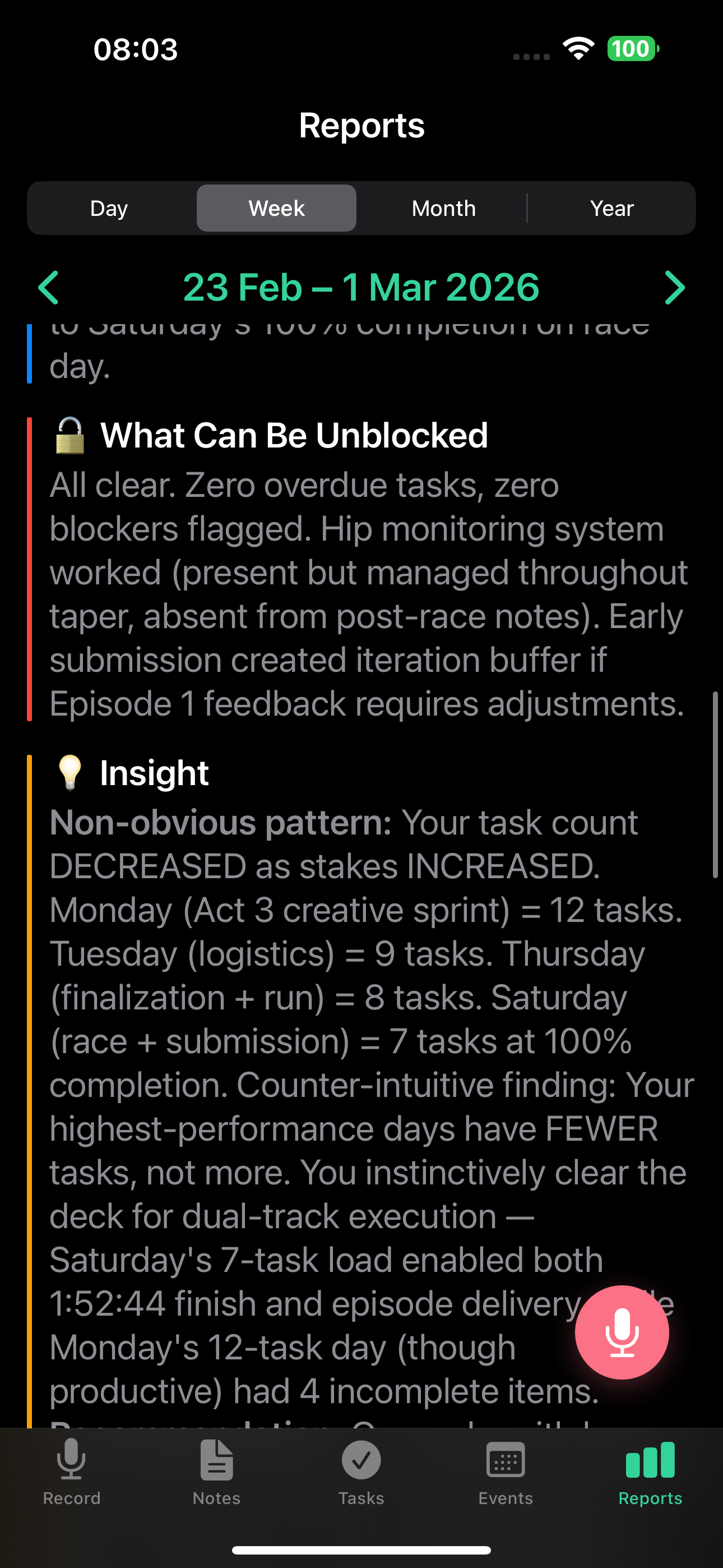This screenshot has height=1568, width=723.
Task: Switch report view to Year
Action: (x=611, y=207)
